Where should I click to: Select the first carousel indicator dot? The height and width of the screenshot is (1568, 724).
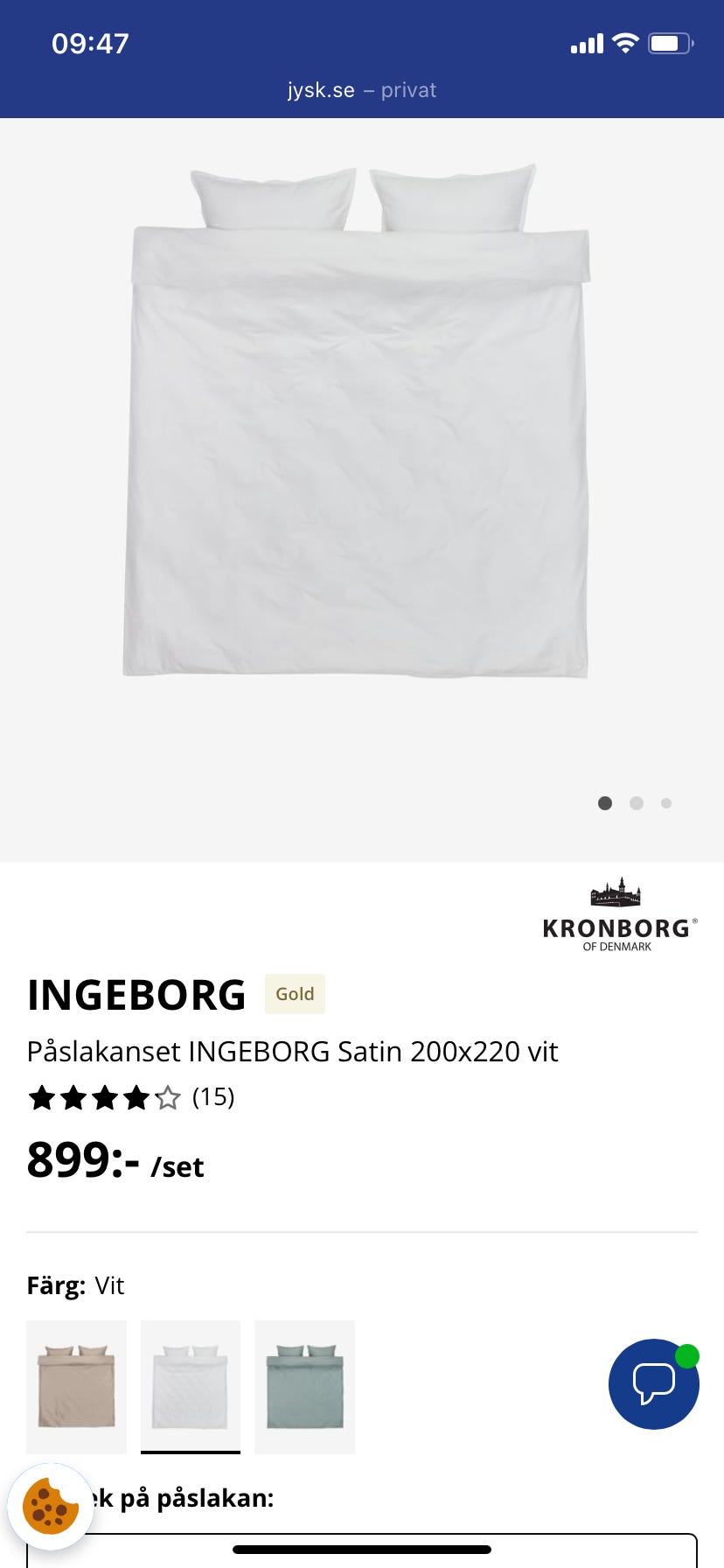(x=604, y=802)
